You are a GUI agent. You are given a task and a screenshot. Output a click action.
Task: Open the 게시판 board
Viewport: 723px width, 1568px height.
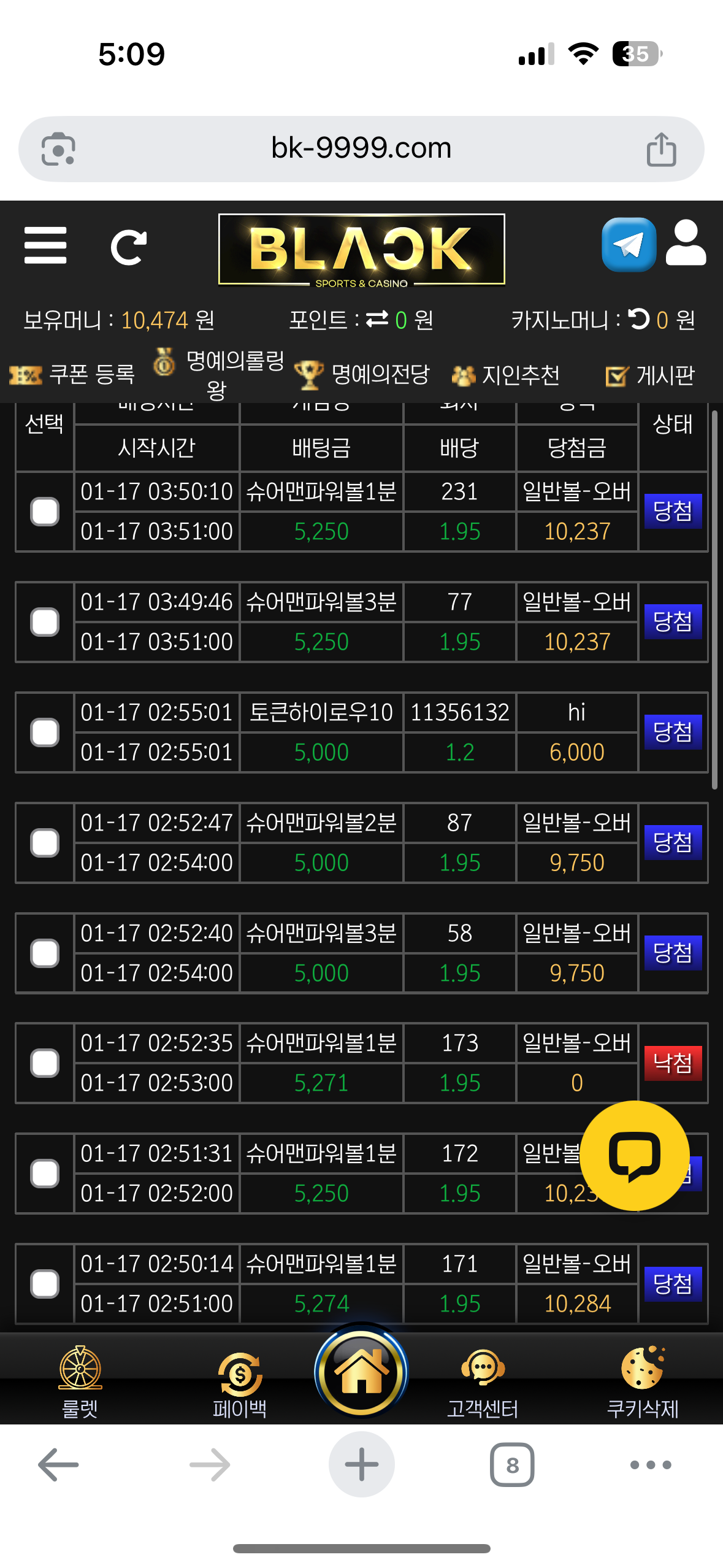pos(650,375)
